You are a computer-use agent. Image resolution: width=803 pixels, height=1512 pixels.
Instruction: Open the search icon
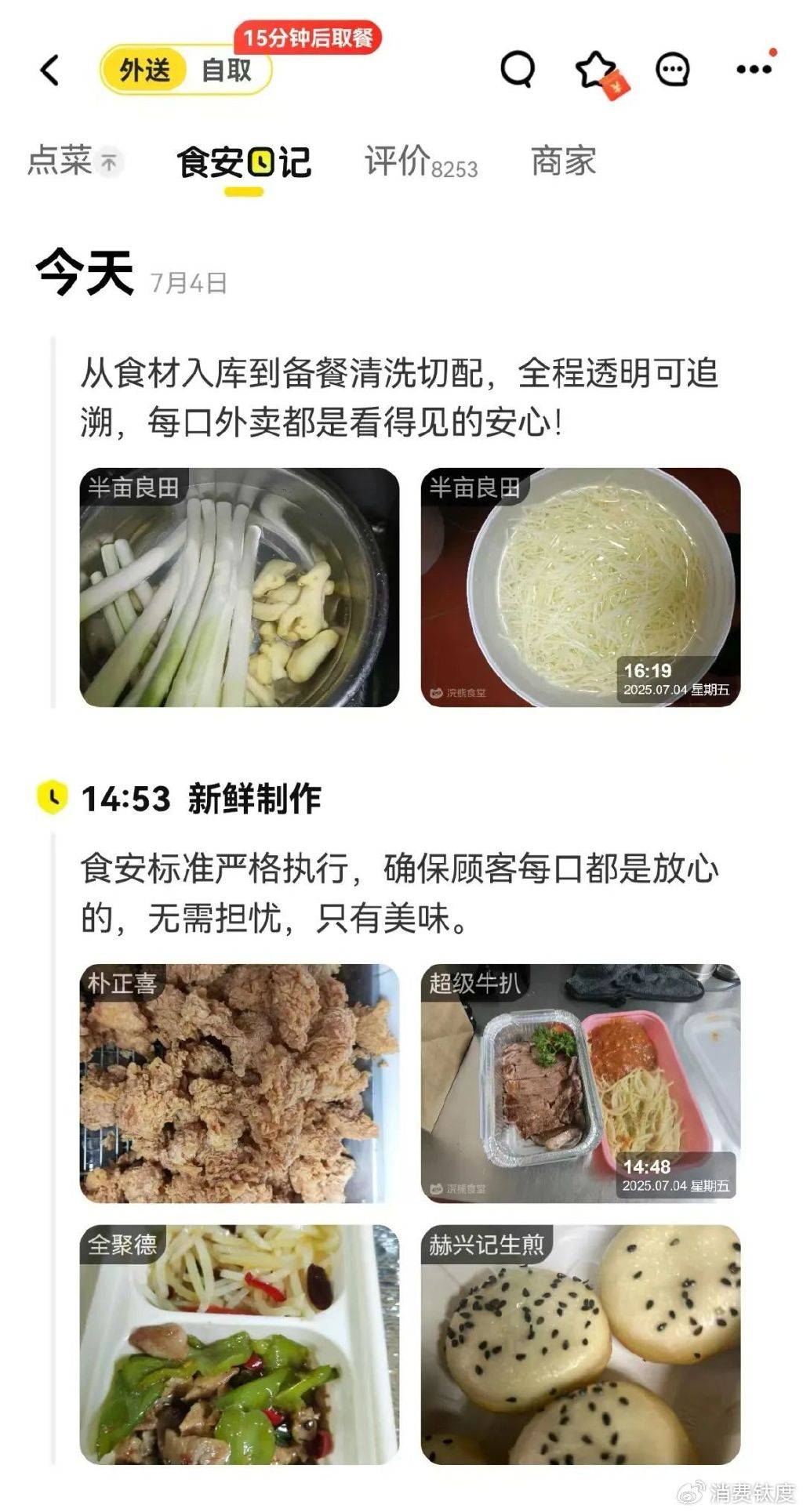[x=518, y=70]
